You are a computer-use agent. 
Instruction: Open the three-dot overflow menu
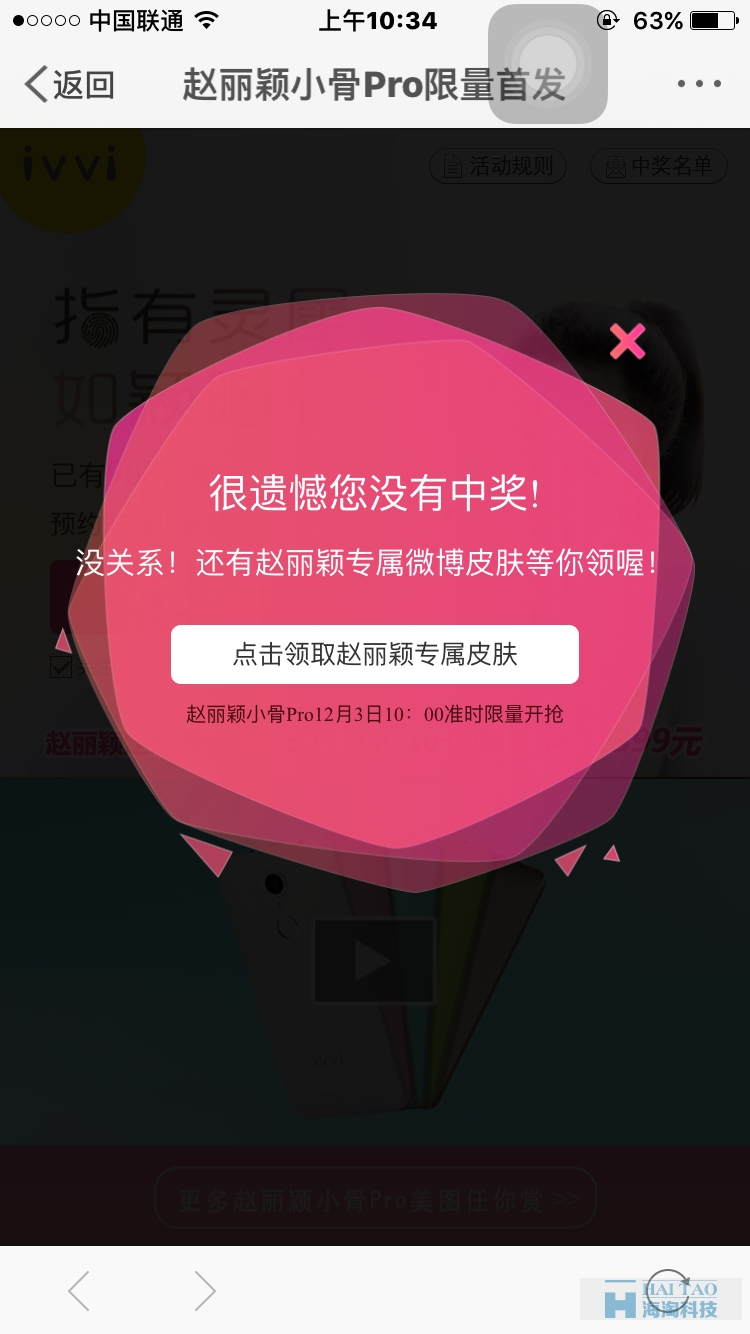pyautogui.click(x=699, y=85)
